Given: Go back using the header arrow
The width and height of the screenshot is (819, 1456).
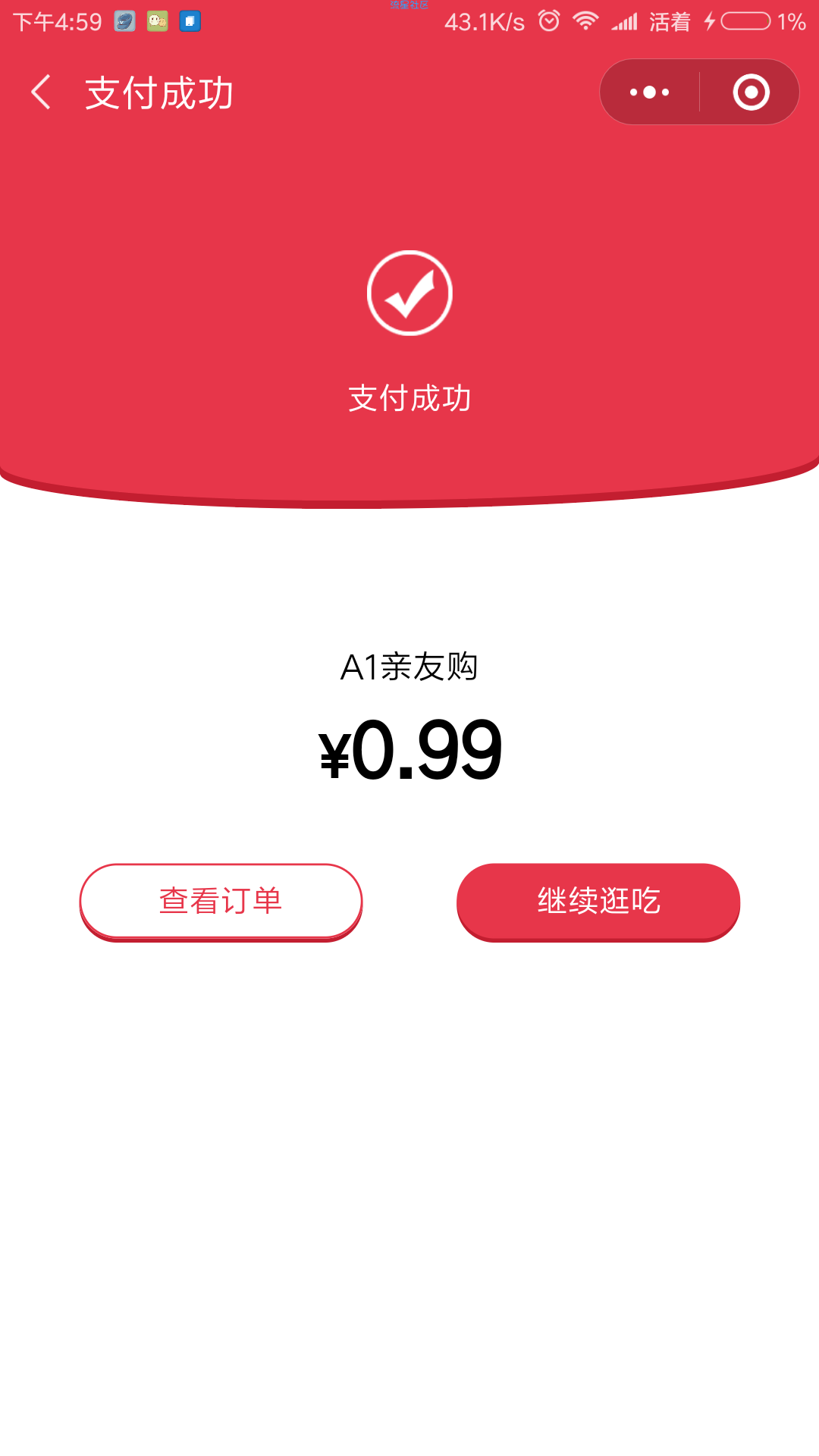Looking at the screenshot, I should 41,93.
